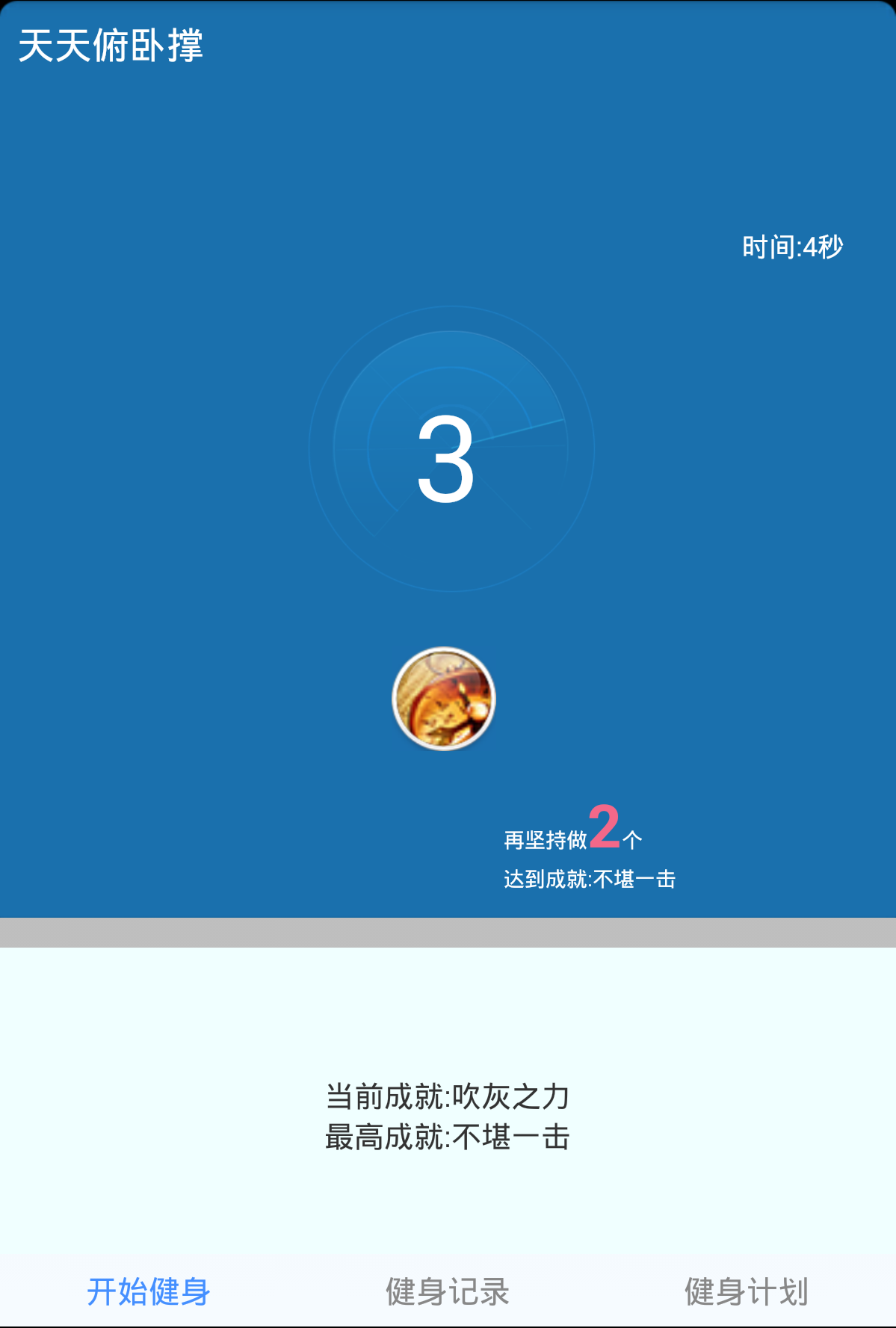Tap the blue counting area background
The height and width of the screenshot is (1328, 896).
tap(187, 598)
